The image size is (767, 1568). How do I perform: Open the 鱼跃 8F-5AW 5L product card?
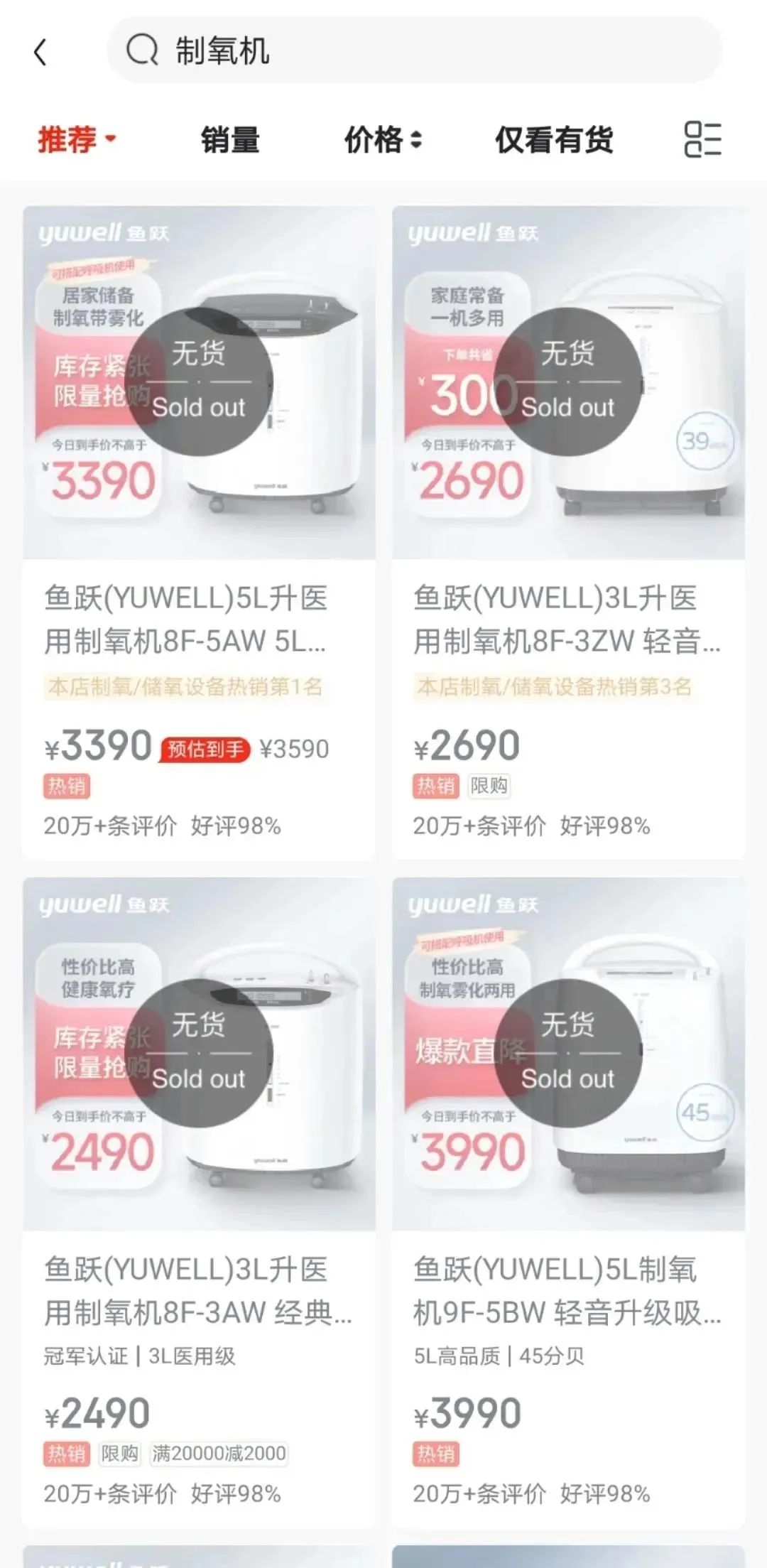[x=199, y=533]
